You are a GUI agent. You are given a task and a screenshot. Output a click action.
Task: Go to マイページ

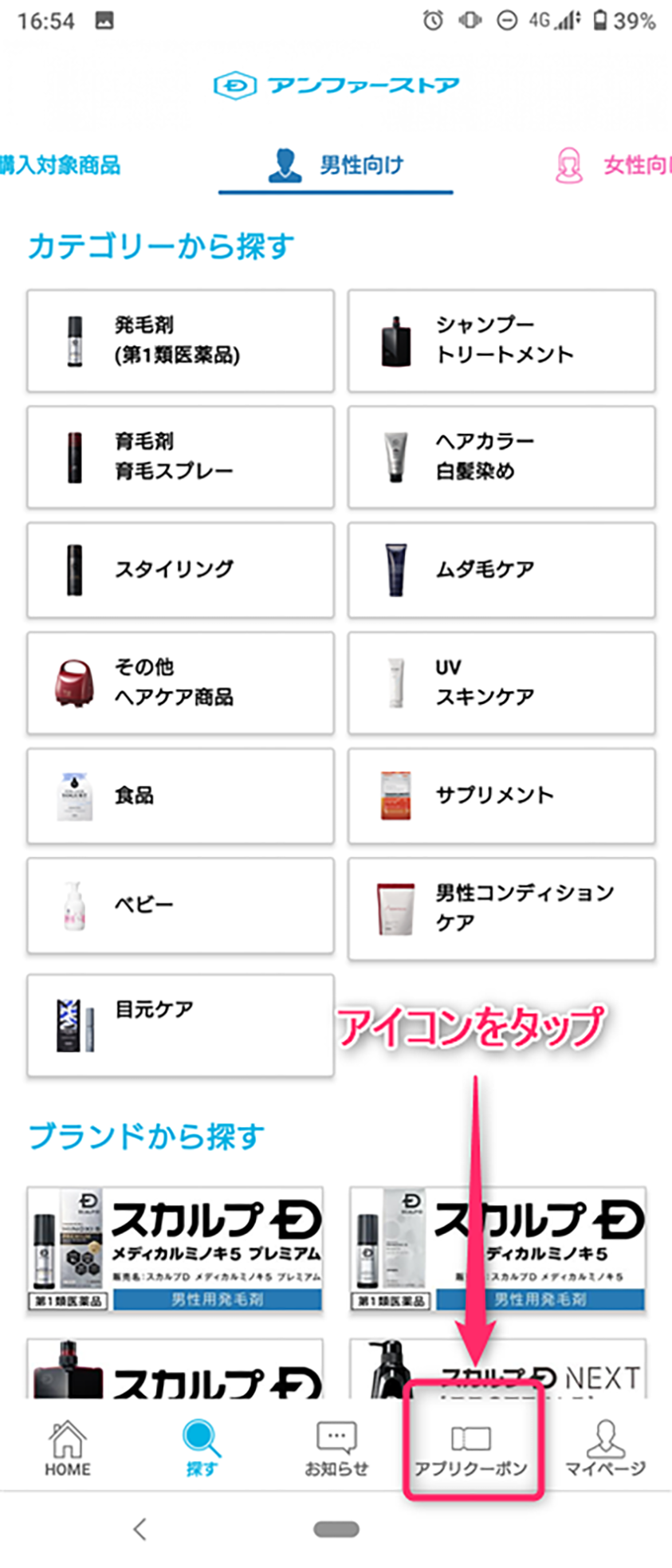605,1448
